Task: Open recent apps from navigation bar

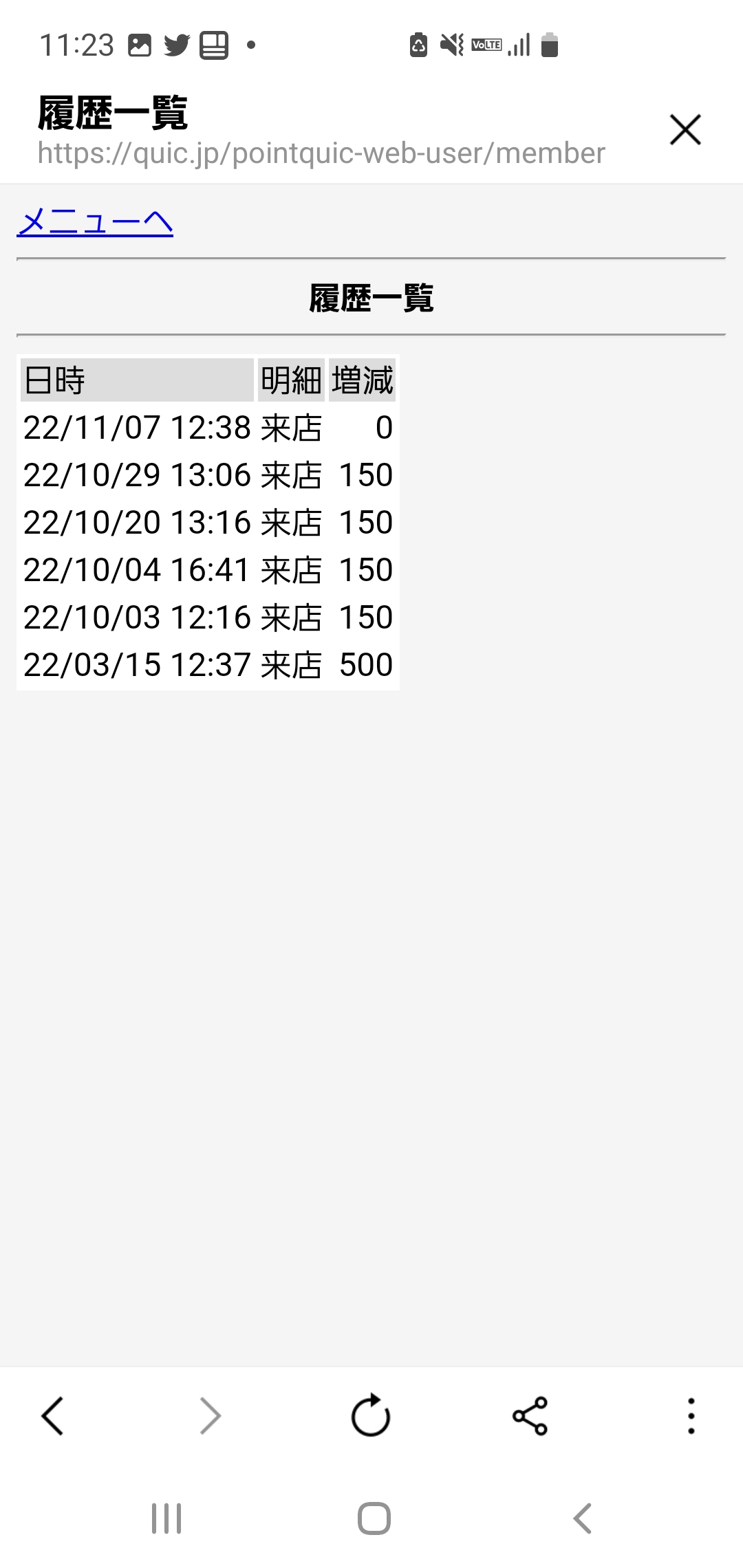Action: [166, 1518]
